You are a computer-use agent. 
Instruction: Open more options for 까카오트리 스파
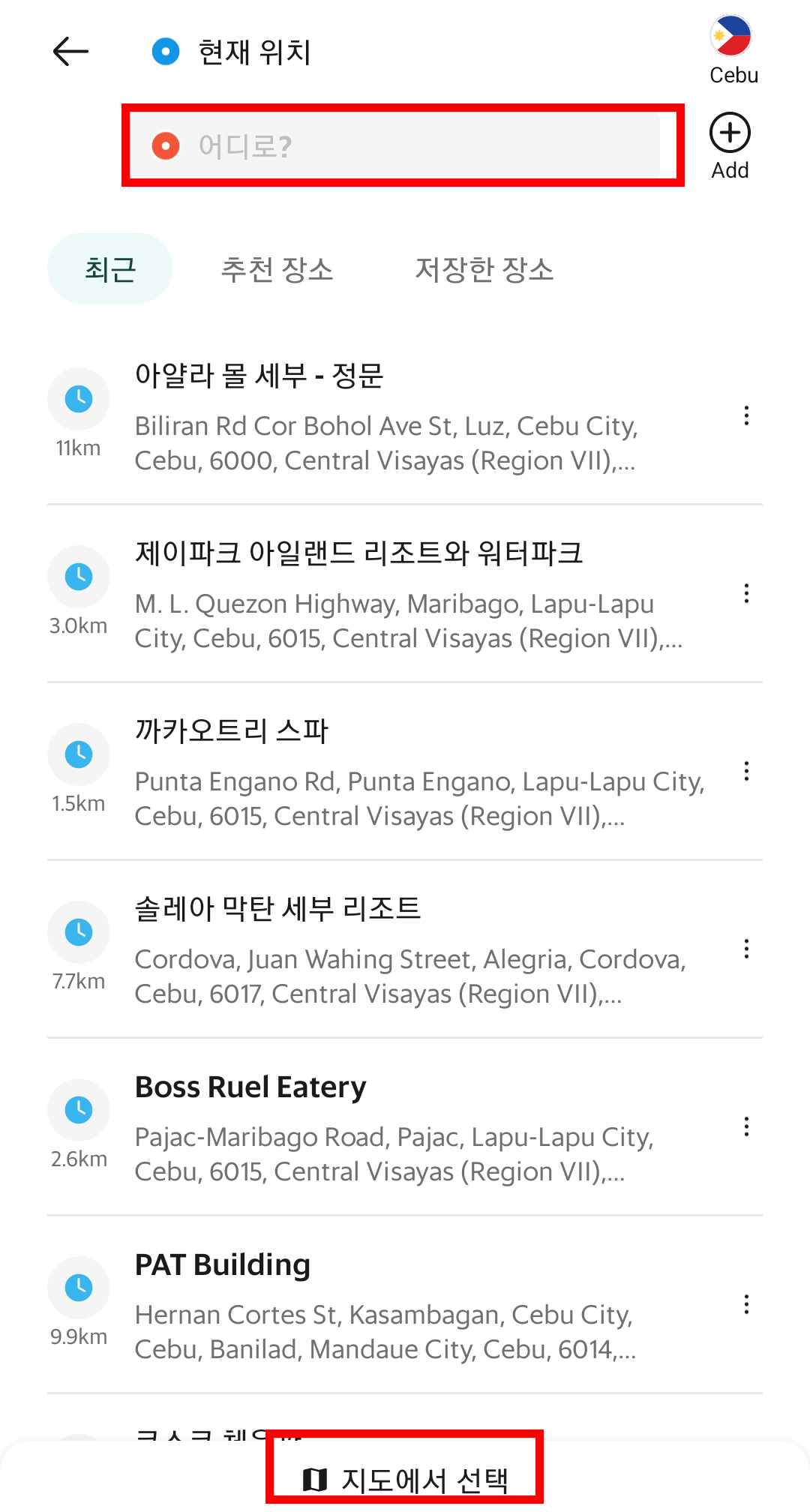coord(746,771)
